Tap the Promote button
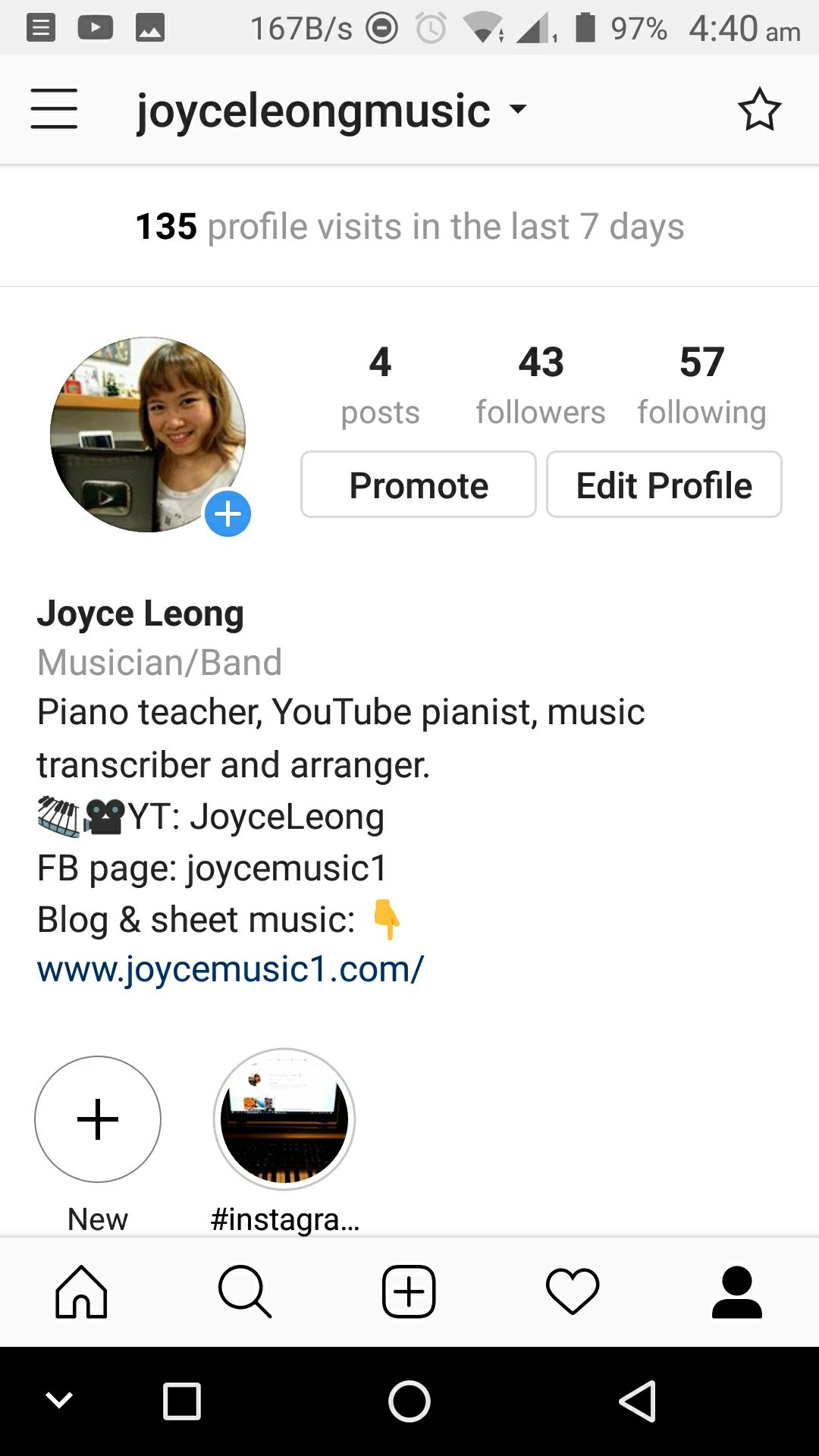 point(418,485)
